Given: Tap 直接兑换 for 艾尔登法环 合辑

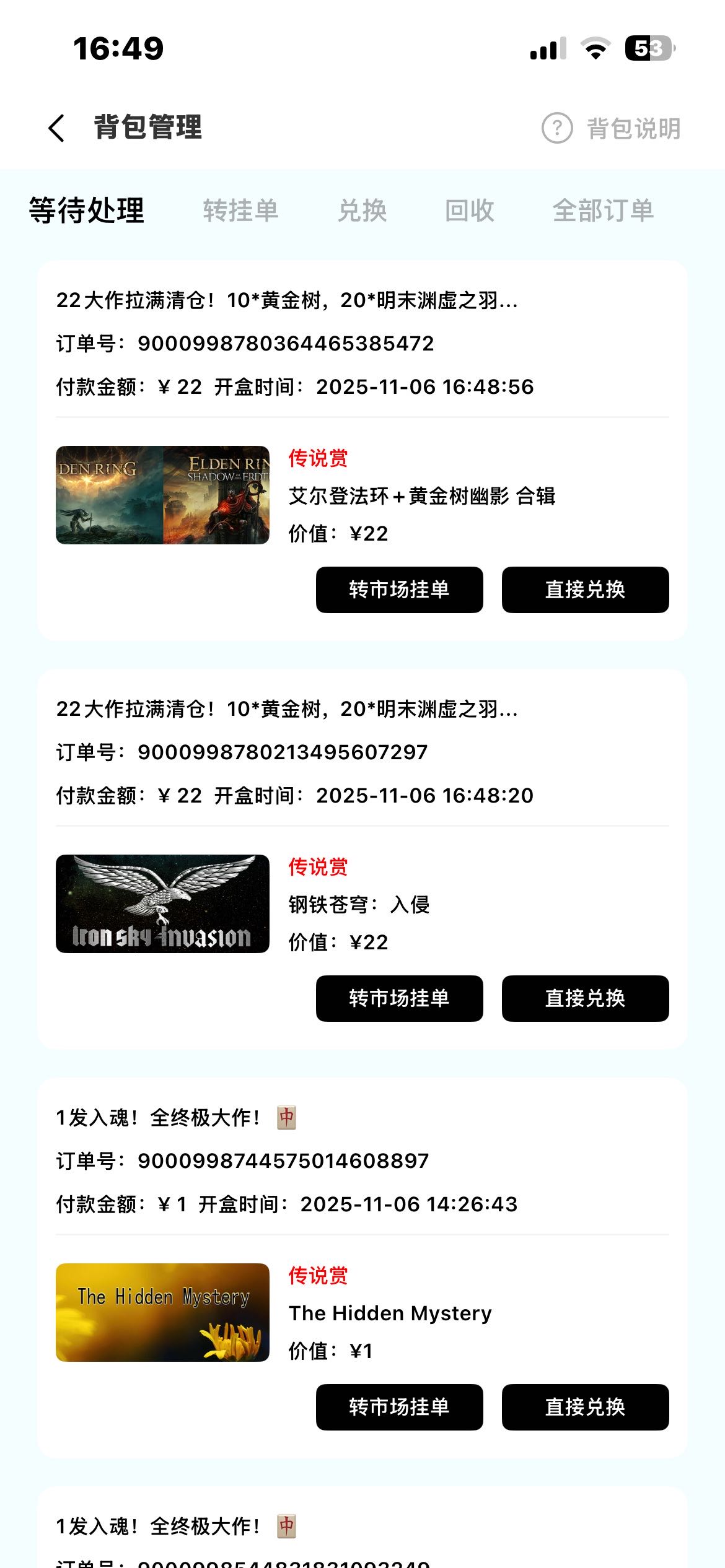Looking at the screenshot, I should 585,590.
